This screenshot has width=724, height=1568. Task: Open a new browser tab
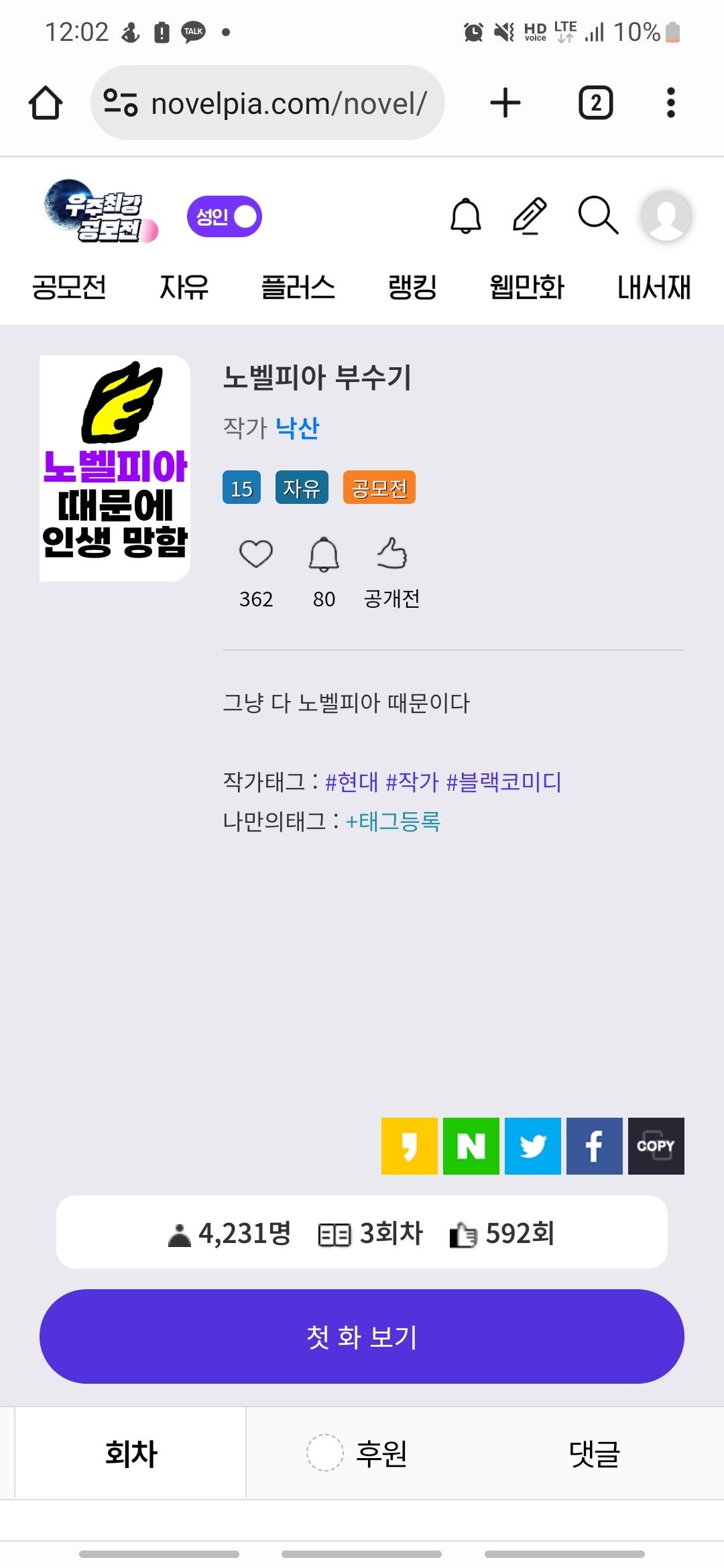pyautogui.click(x=505, y=103)
